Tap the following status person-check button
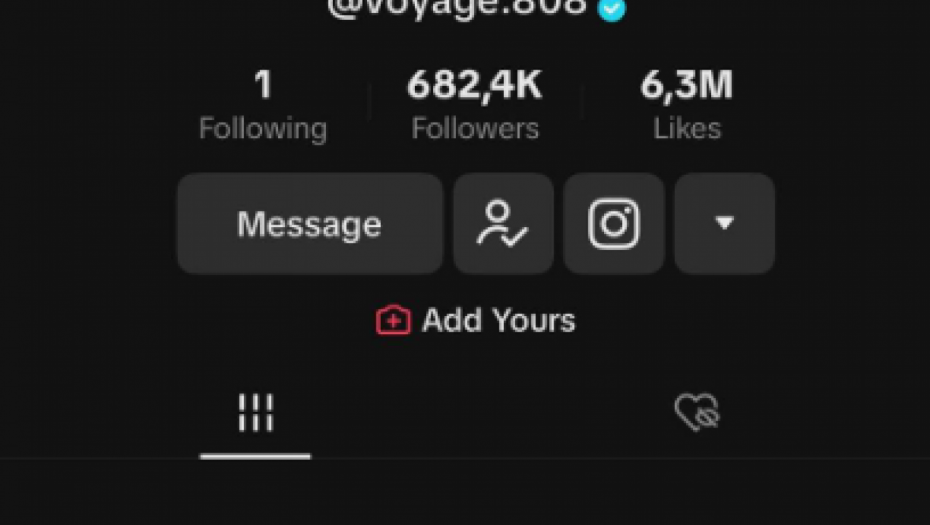 tap(503, 224)
